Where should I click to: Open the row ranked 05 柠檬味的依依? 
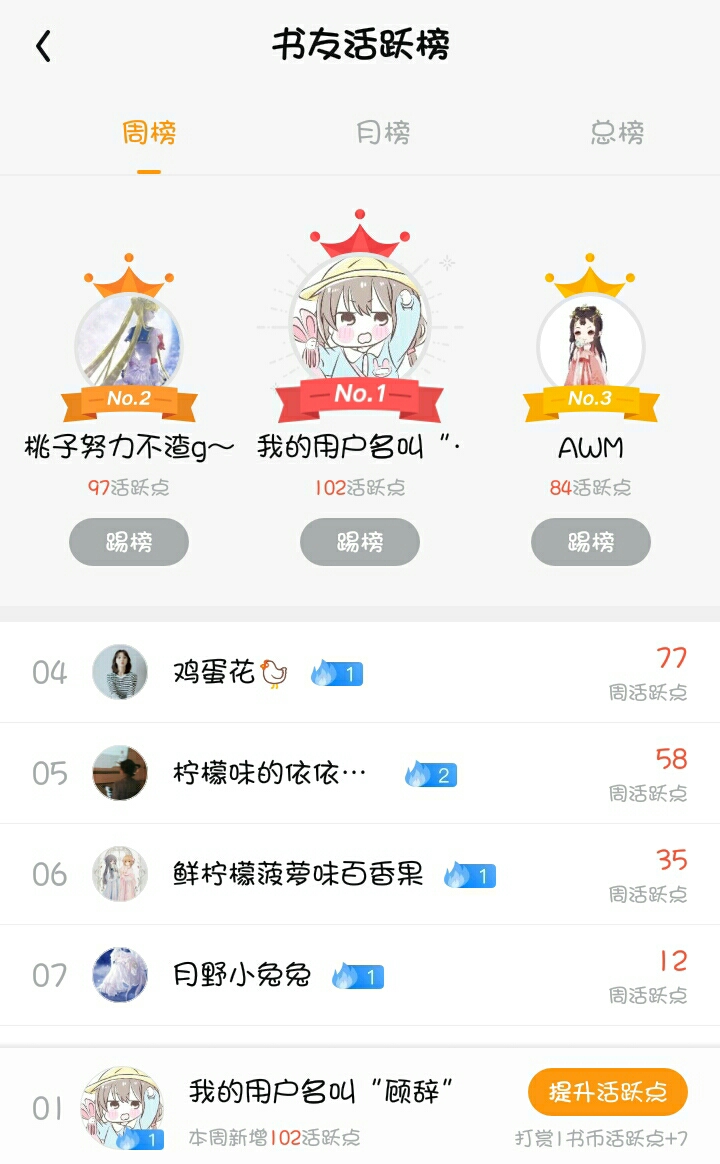pos(360,774)
